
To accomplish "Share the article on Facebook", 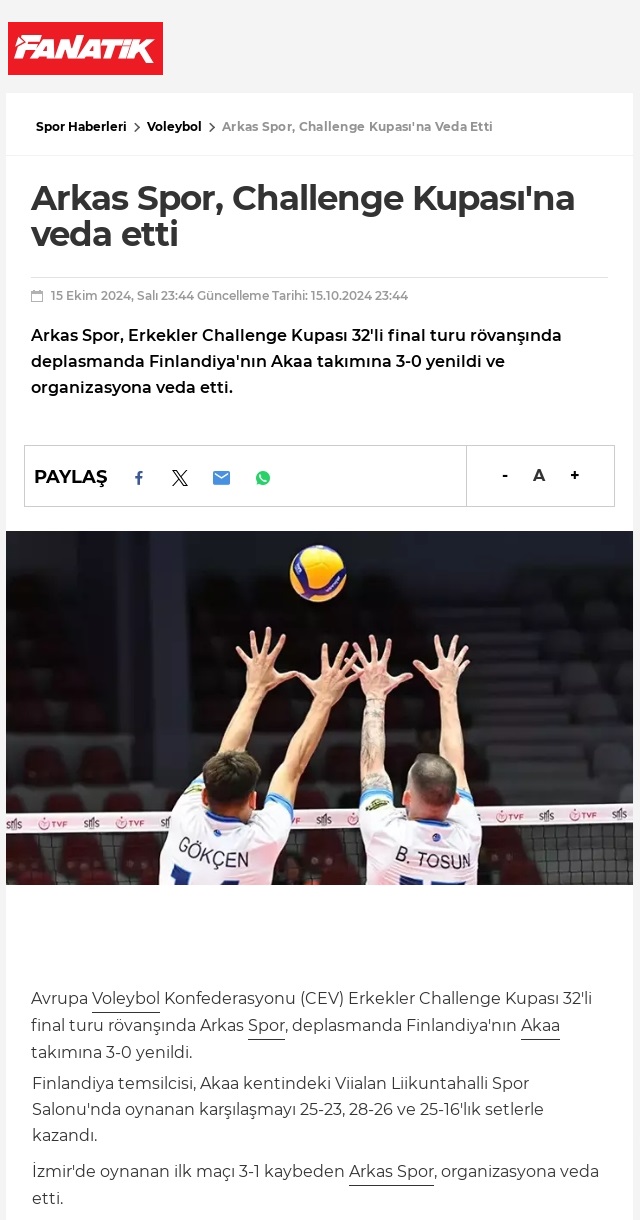I will coord(139,478).
